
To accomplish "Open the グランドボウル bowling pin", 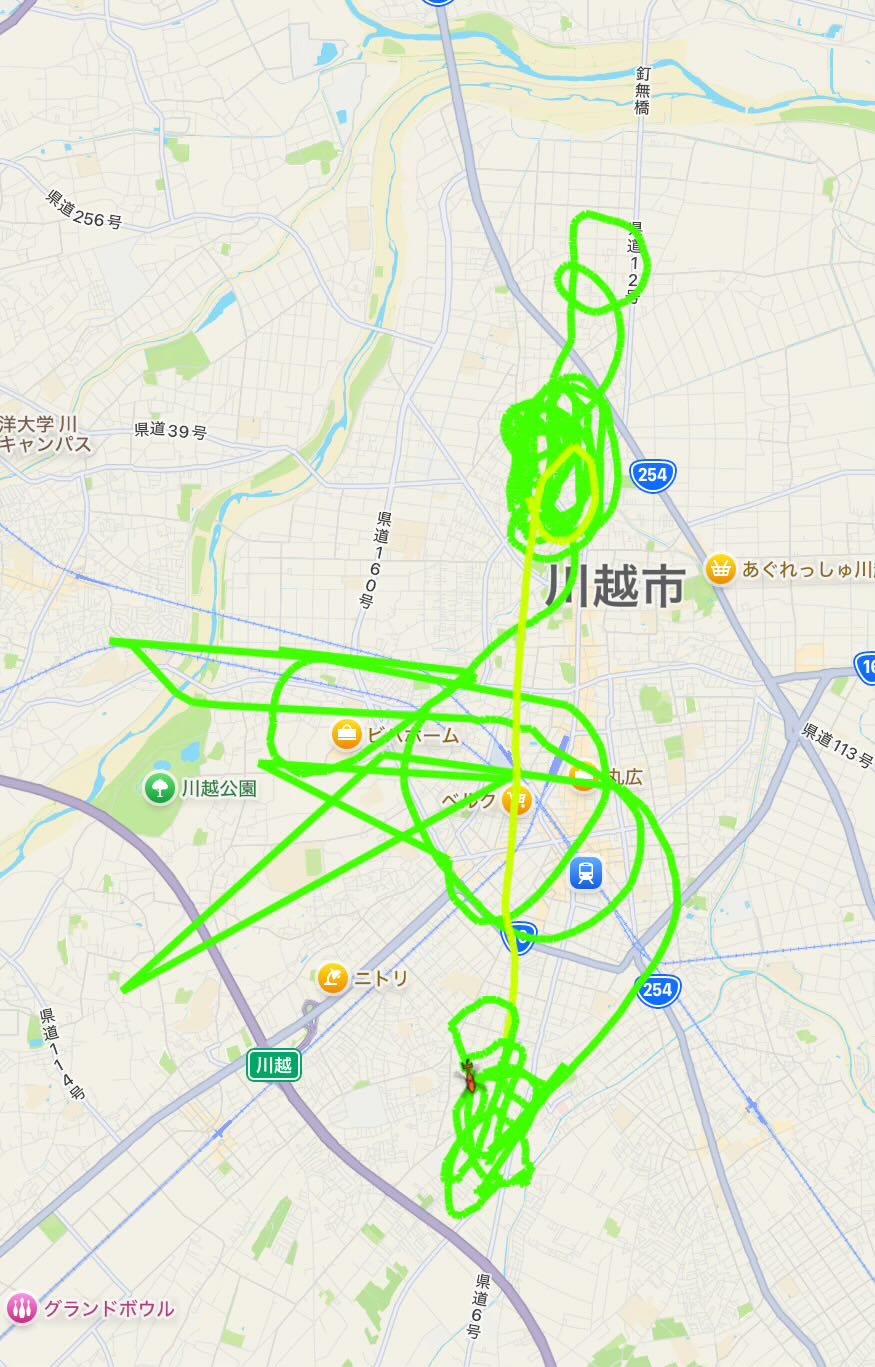I will (21, 1308).
